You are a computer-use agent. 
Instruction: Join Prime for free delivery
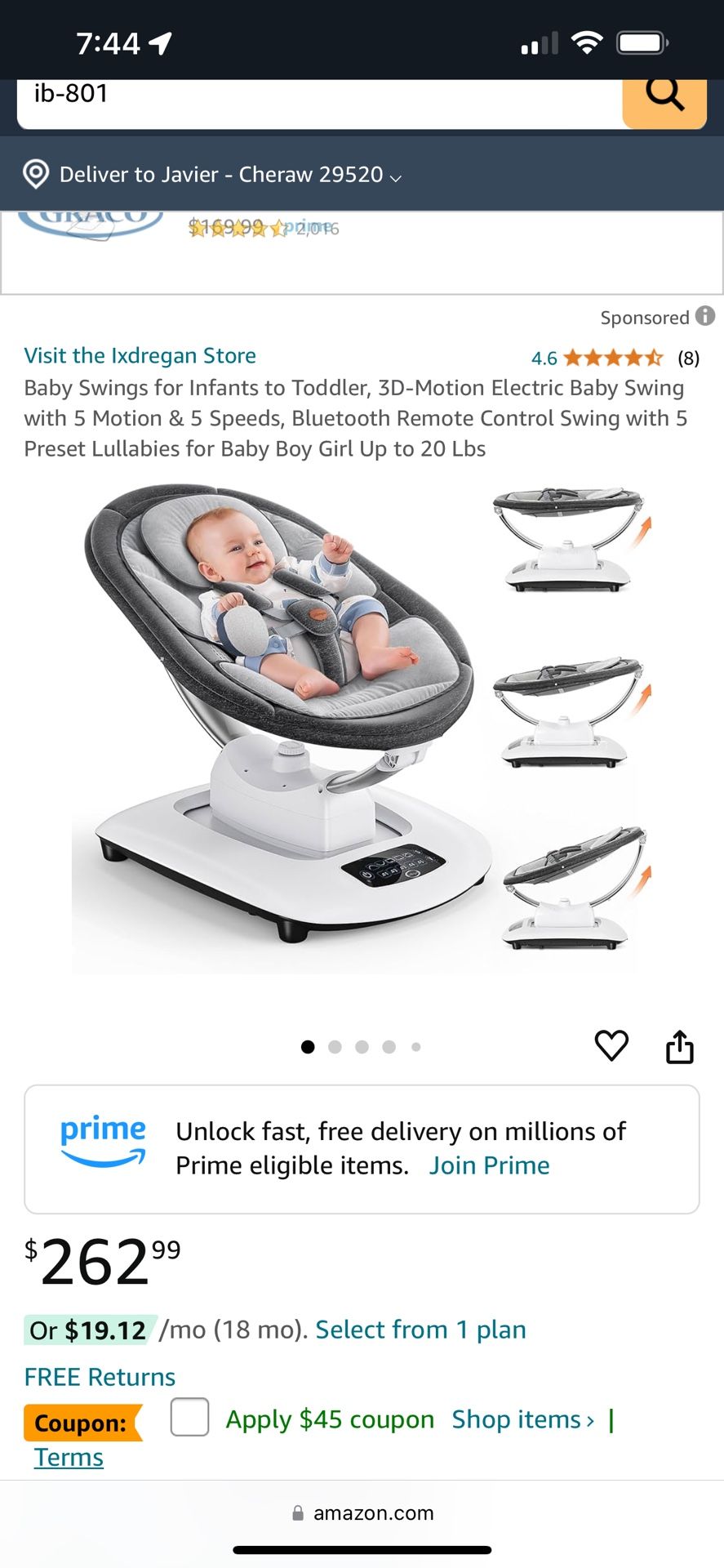489,1166
